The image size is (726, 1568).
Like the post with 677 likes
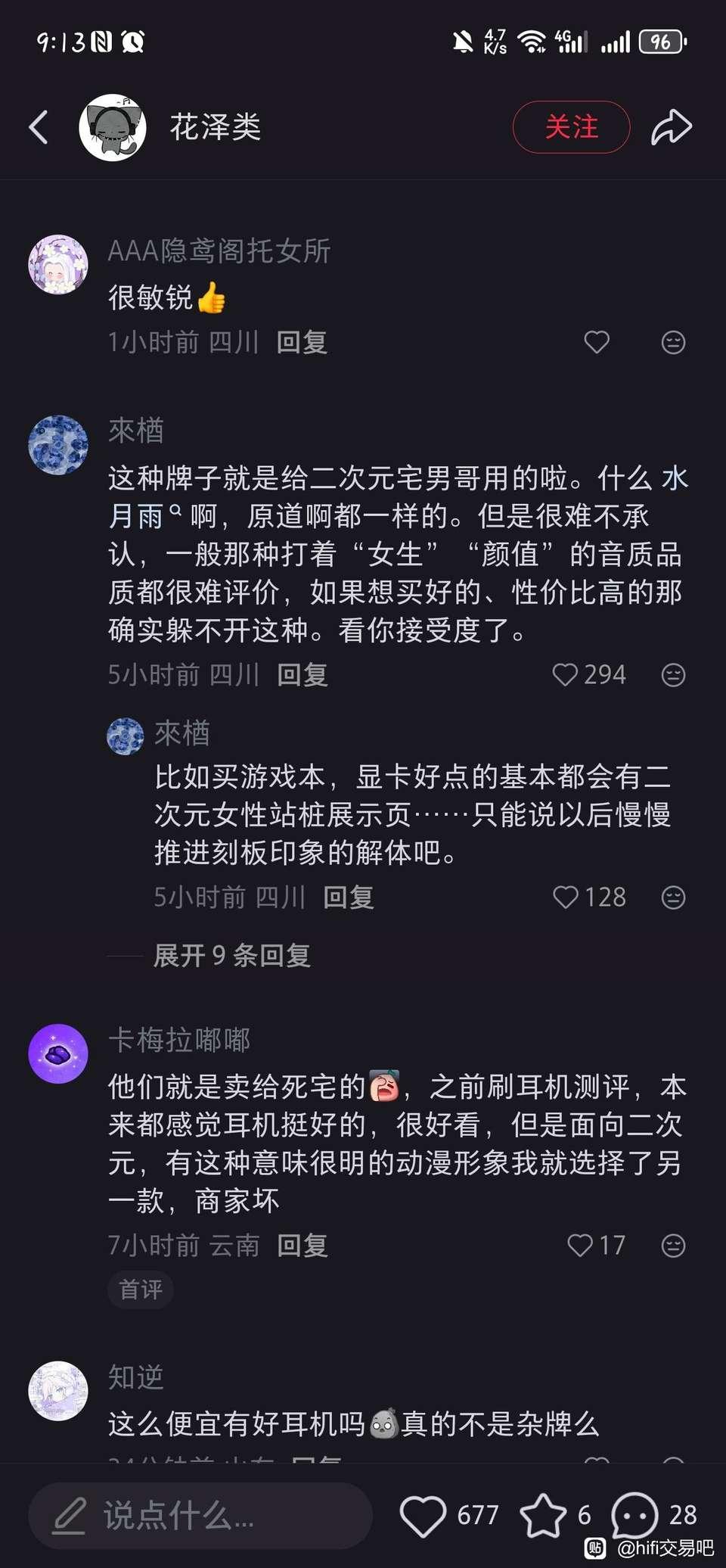click(x=423, y=1515)
